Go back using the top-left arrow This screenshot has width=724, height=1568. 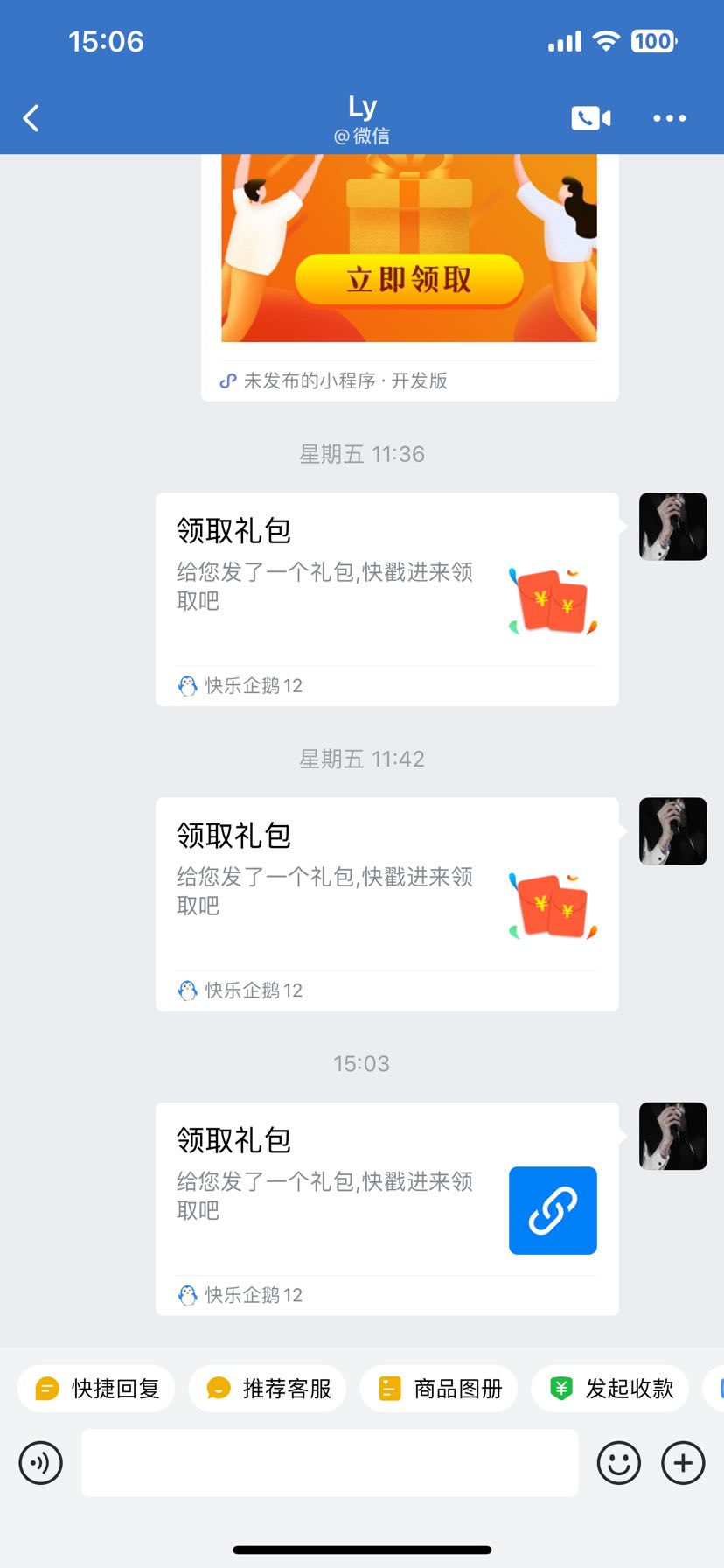[31, 118]
